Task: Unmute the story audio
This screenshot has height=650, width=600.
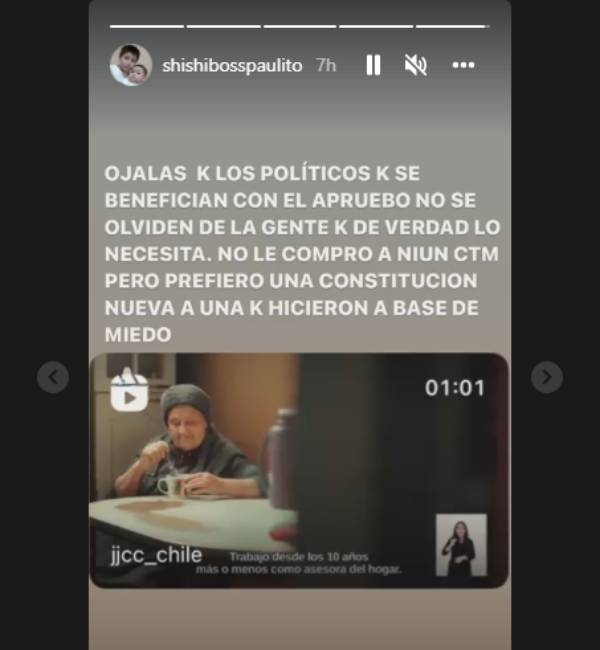Action: [x=415, y=65]
